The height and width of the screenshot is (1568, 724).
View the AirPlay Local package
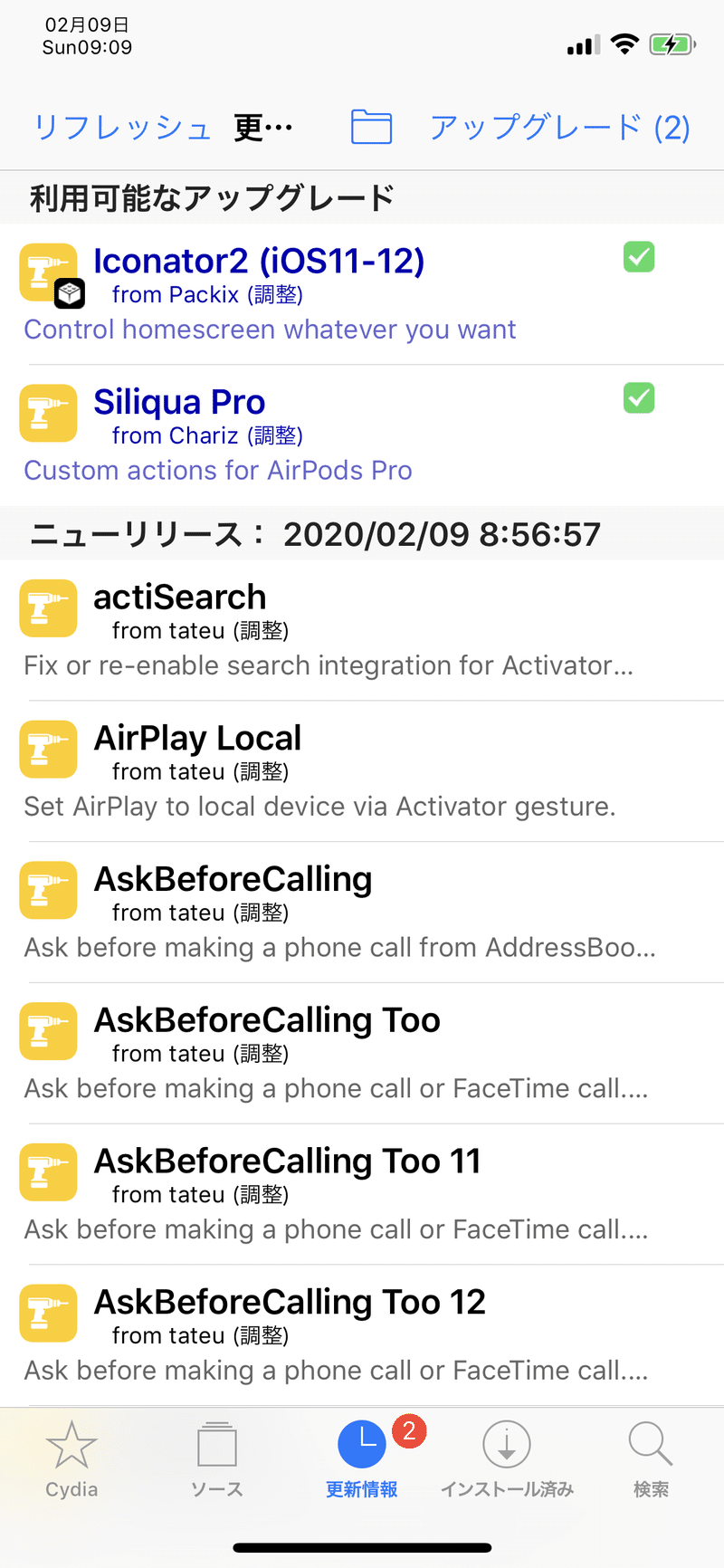pos(362,771)
